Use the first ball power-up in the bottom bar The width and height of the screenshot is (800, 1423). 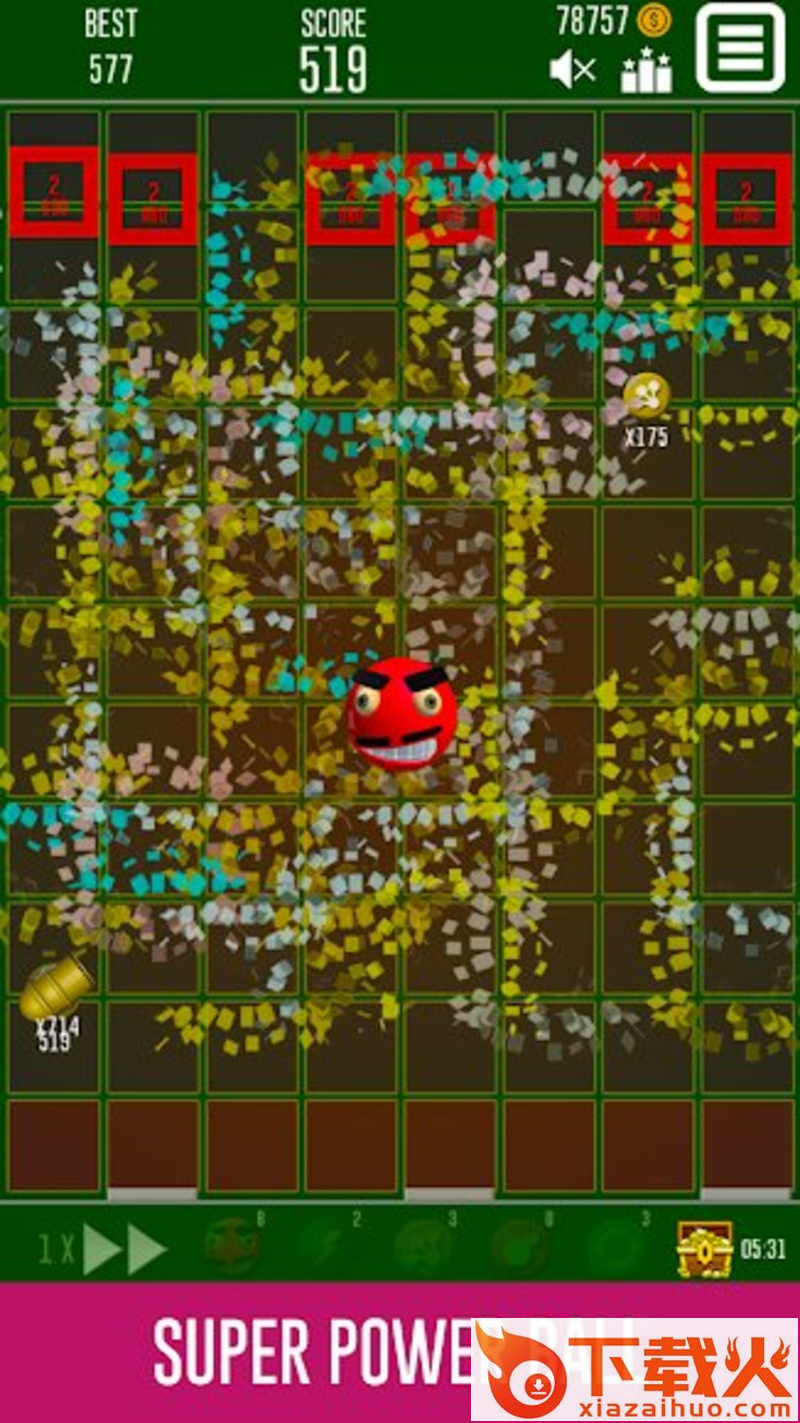pyautogui.click(x=232, y=1246)
